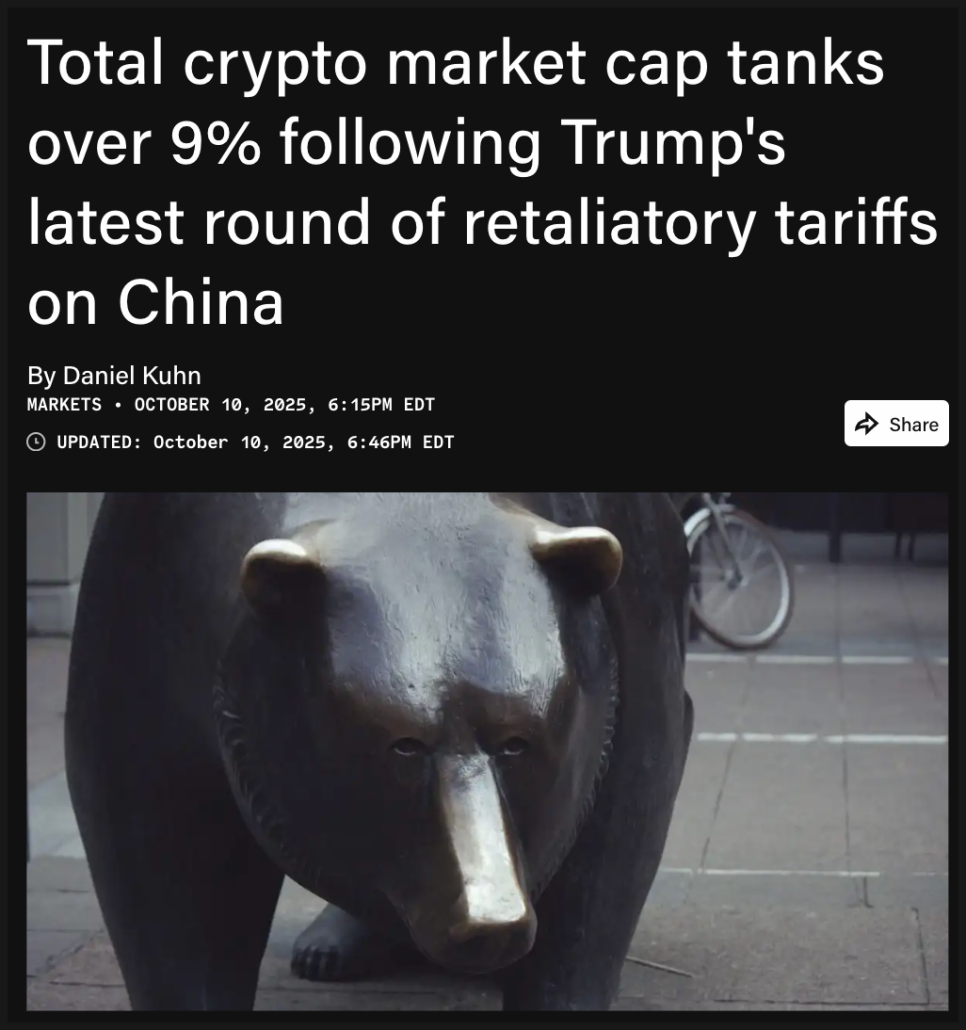Share this crypto market cap article

coord(896,424)
